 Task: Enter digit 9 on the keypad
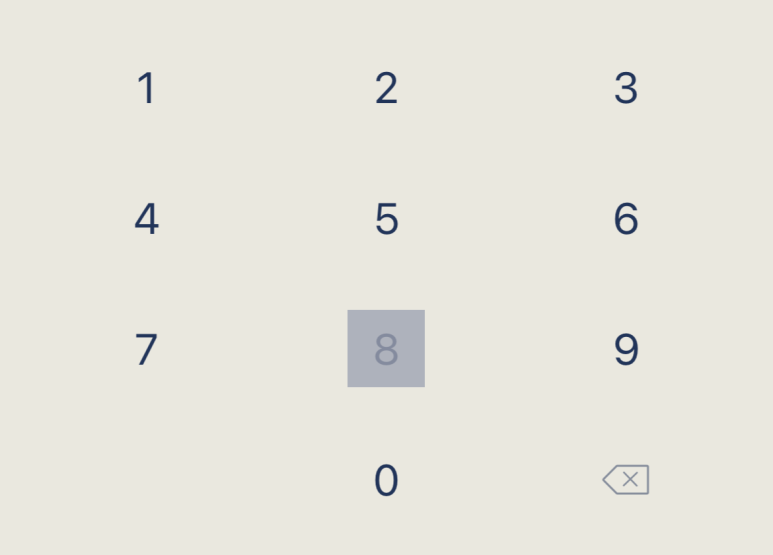click(x=626, y=349)
